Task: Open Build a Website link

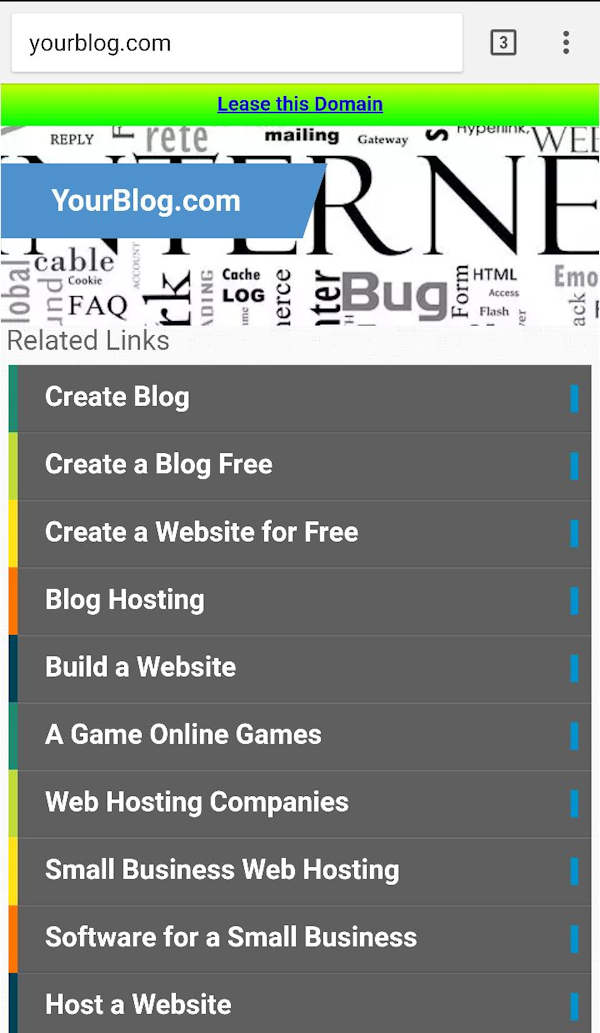Action: point(300,668)
